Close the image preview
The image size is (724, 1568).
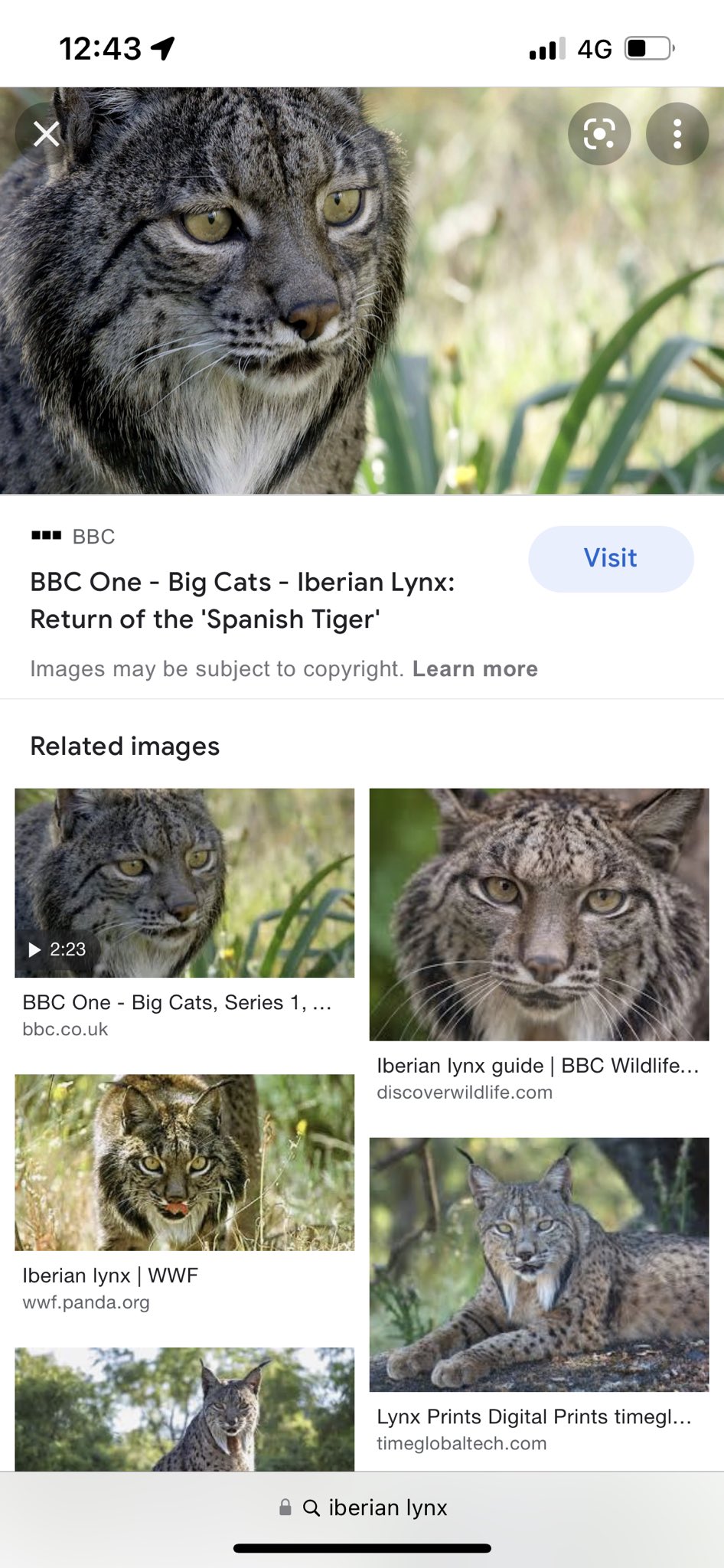click(x=47, y=134)
